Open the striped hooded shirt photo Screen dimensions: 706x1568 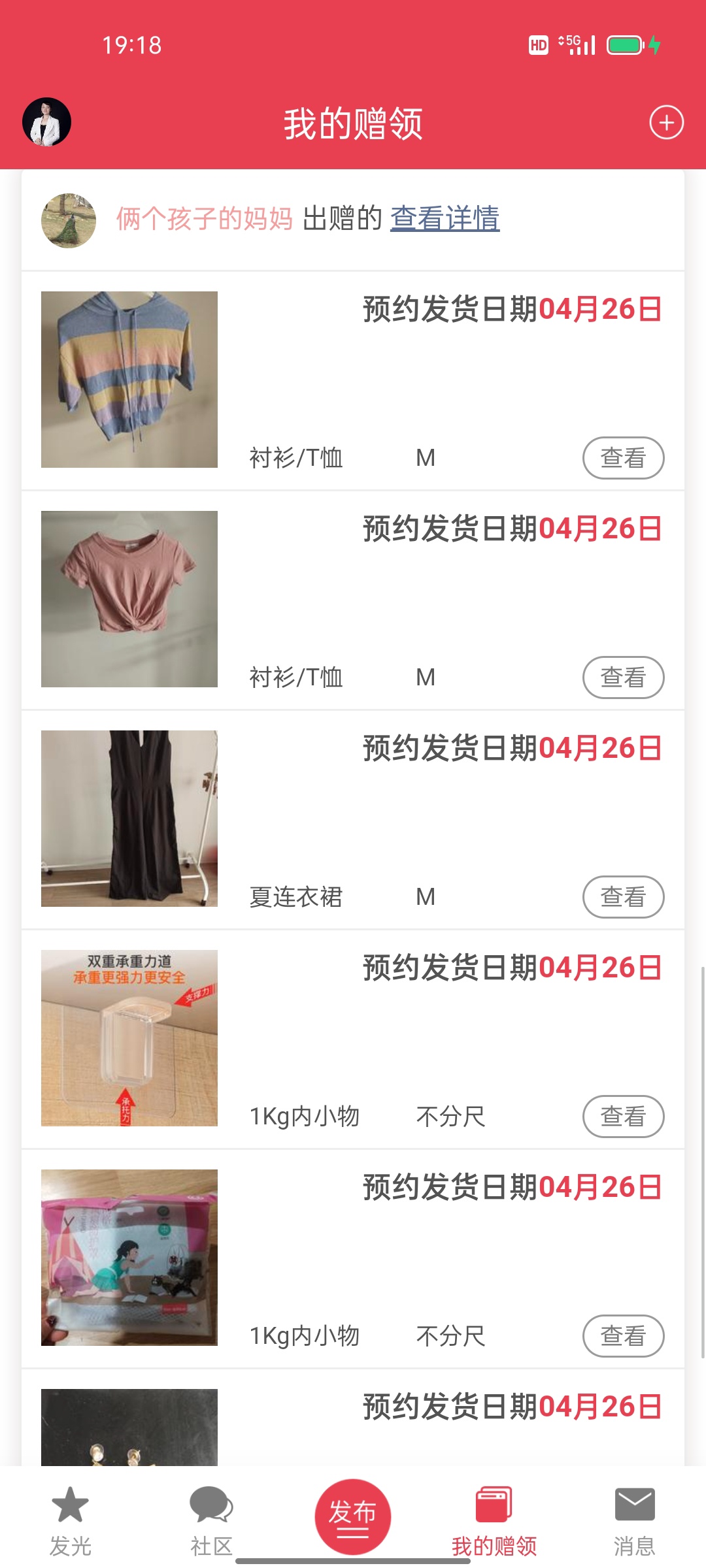(x=129, y=380)
